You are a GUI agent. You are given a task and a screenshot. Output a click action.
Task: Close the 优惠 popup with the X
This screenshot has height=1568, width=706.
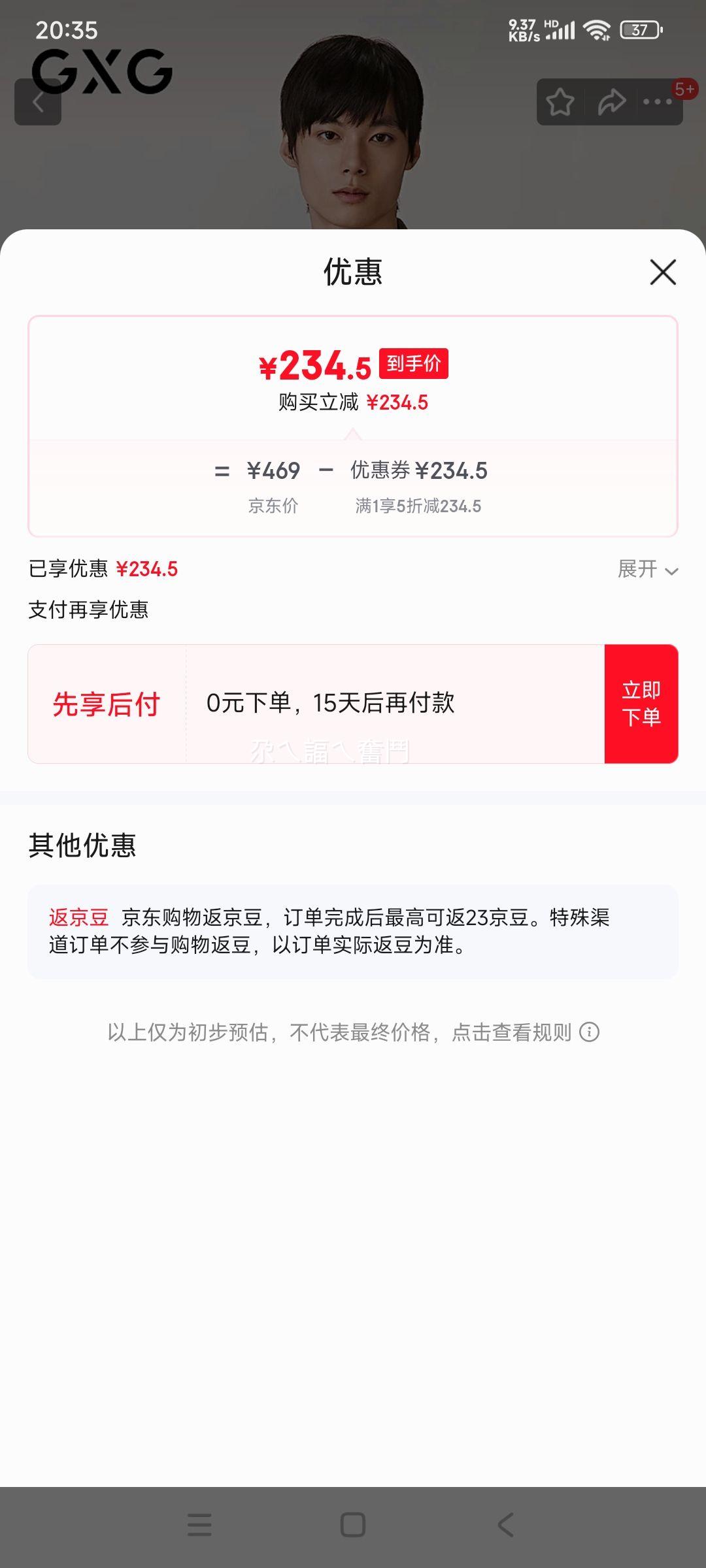click(x=662, y=272)
